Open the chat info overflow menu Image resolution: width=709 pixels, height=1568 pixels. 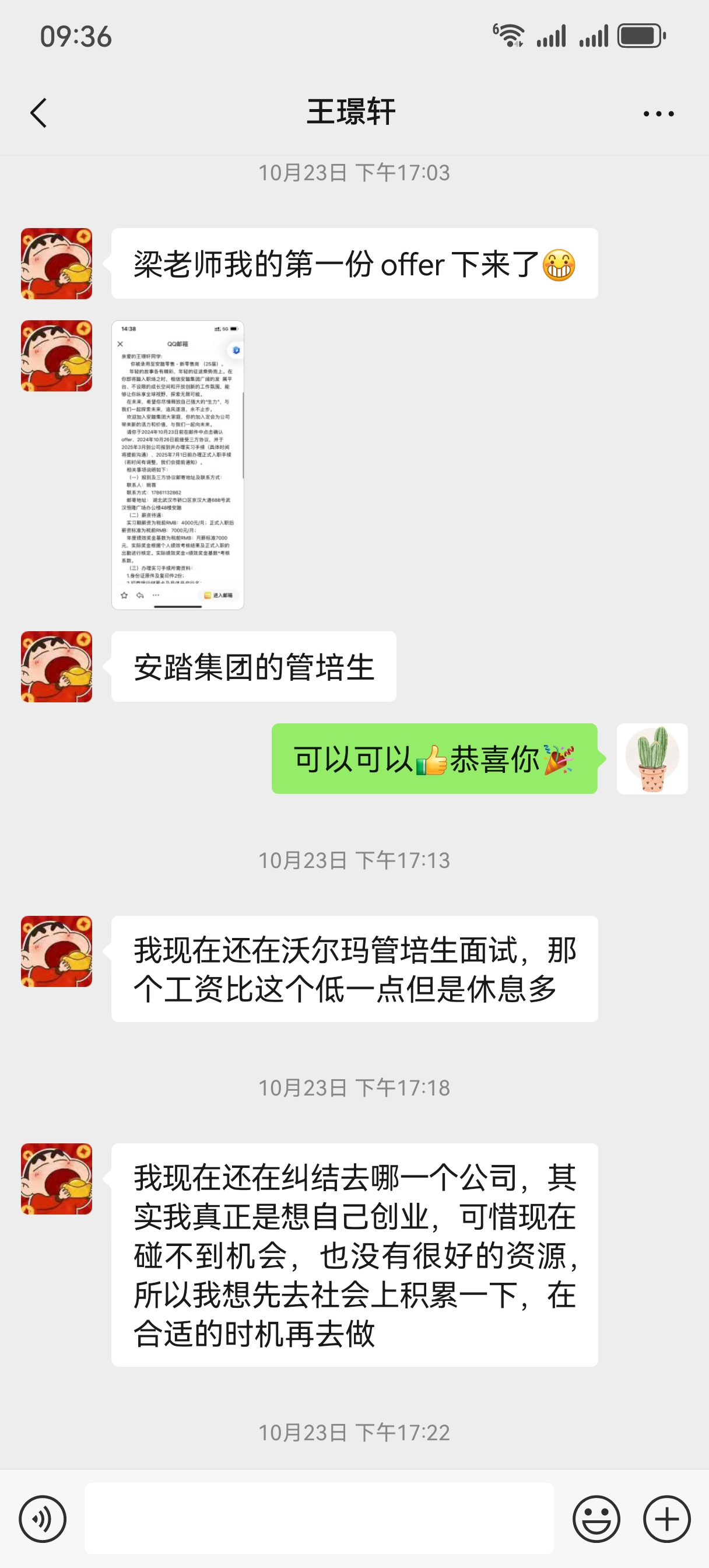tap(658, 114)
